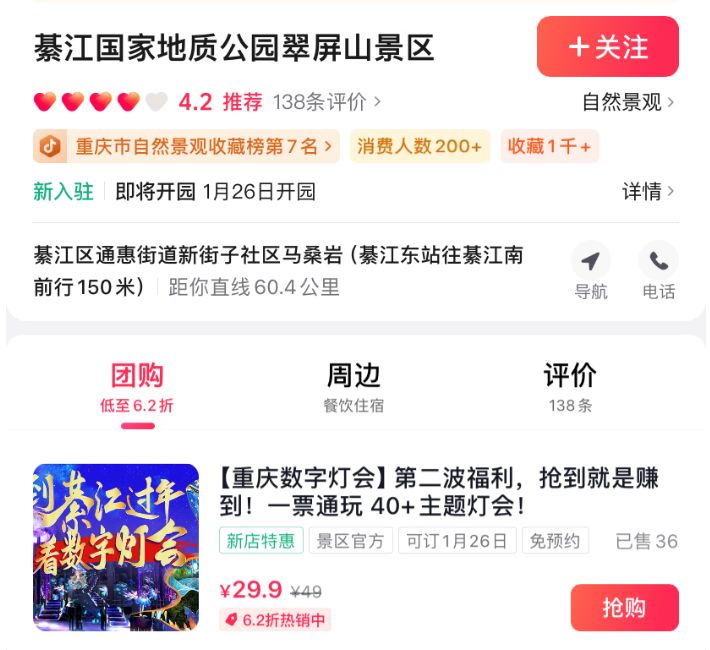View opening hours 详情
710x650 pixels.
648,191
